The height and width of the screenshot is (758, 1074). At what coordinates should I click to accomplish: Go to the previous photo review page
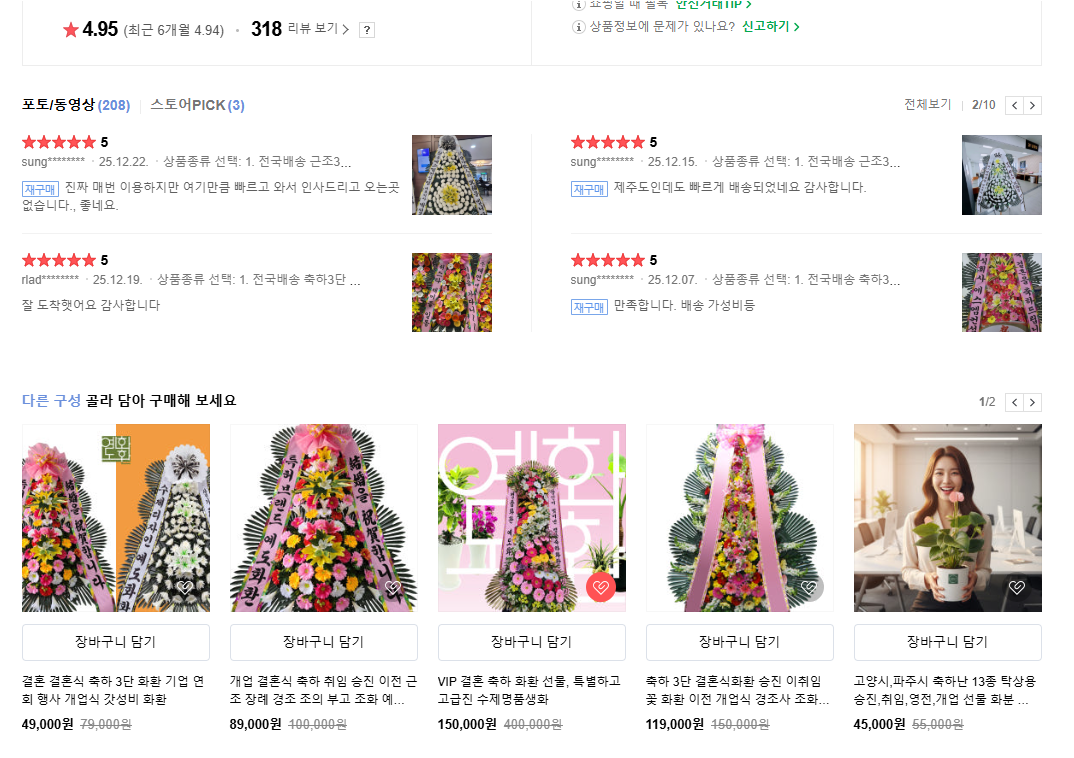[1014, 105]
